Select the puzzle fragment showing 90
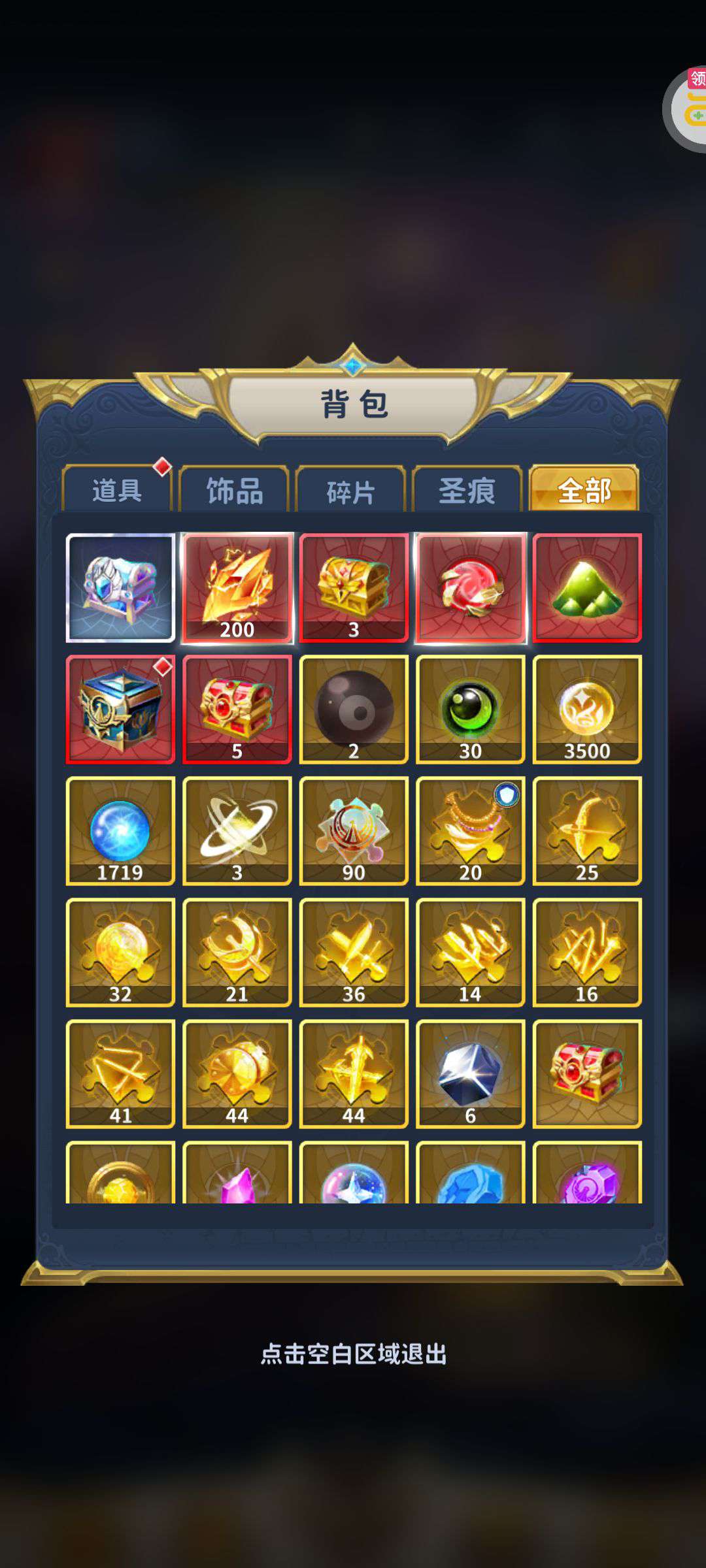Viewport: 706px width, 1568px height. pos(354,831)
